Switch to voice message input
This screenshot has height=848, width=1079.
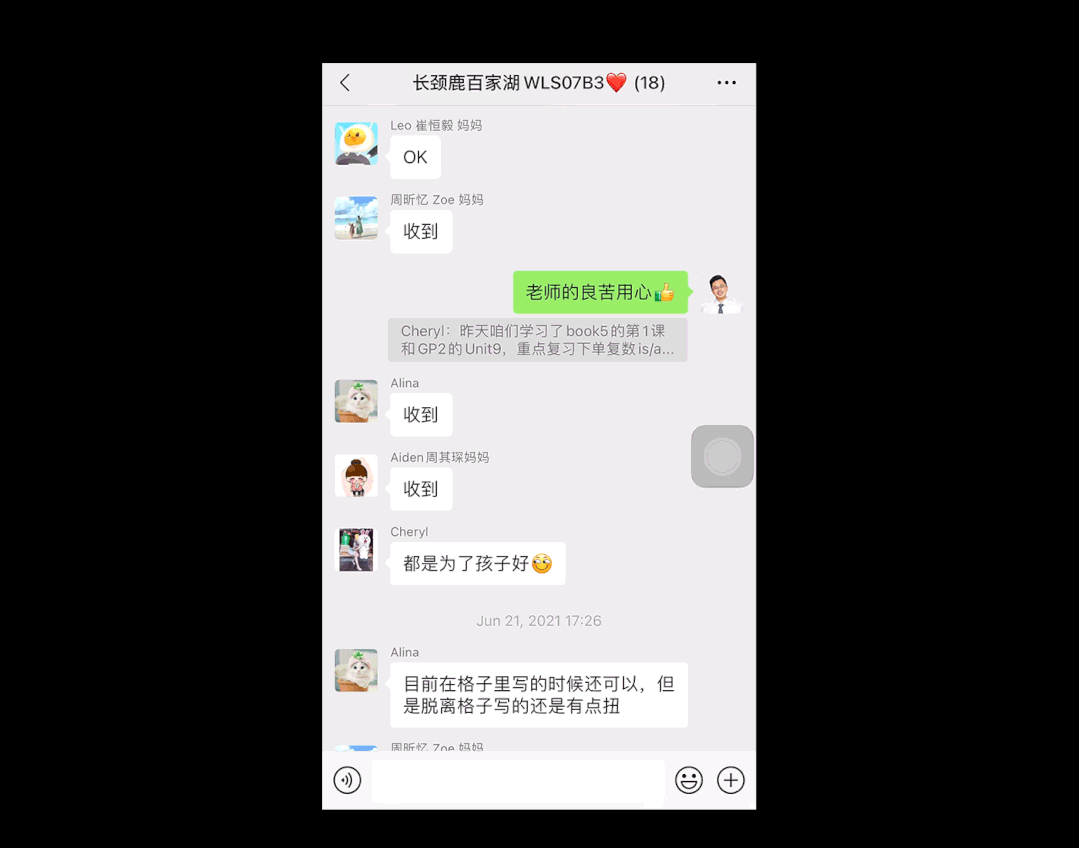coord(347,780)
